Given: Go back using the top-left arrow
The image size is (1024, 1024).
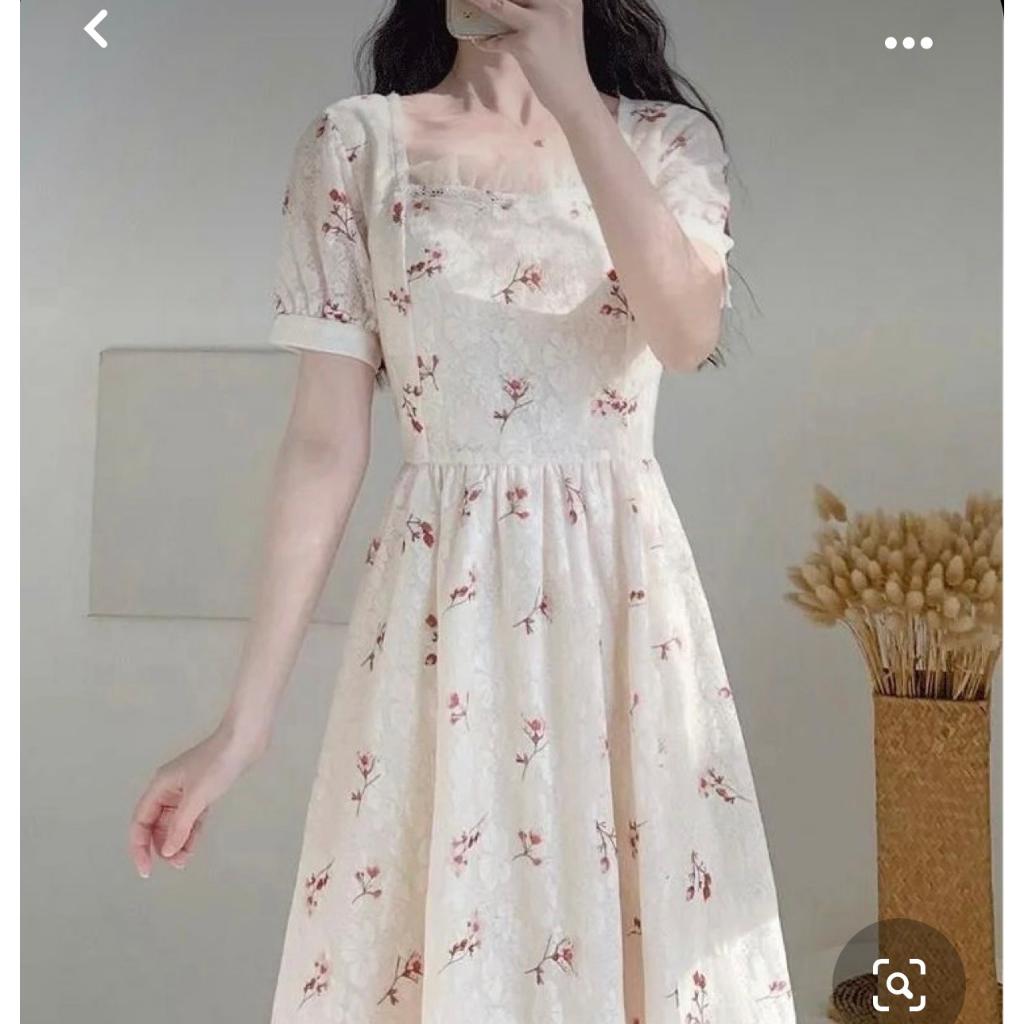Looking at the screenshot, I should (96, 29).
